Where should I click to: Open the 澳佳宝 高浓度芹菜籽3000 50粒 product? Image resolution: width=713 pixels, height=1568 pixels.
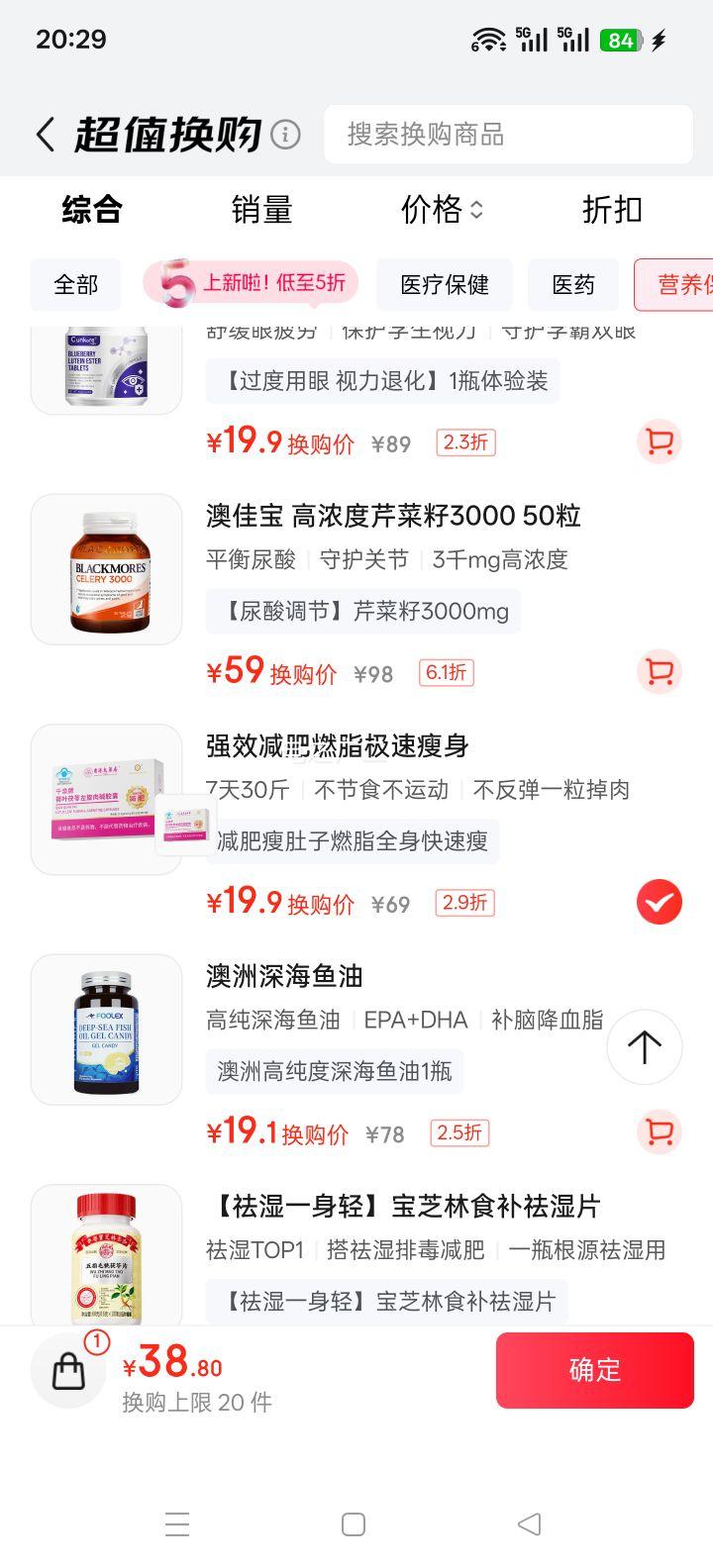tap(393, 516)
